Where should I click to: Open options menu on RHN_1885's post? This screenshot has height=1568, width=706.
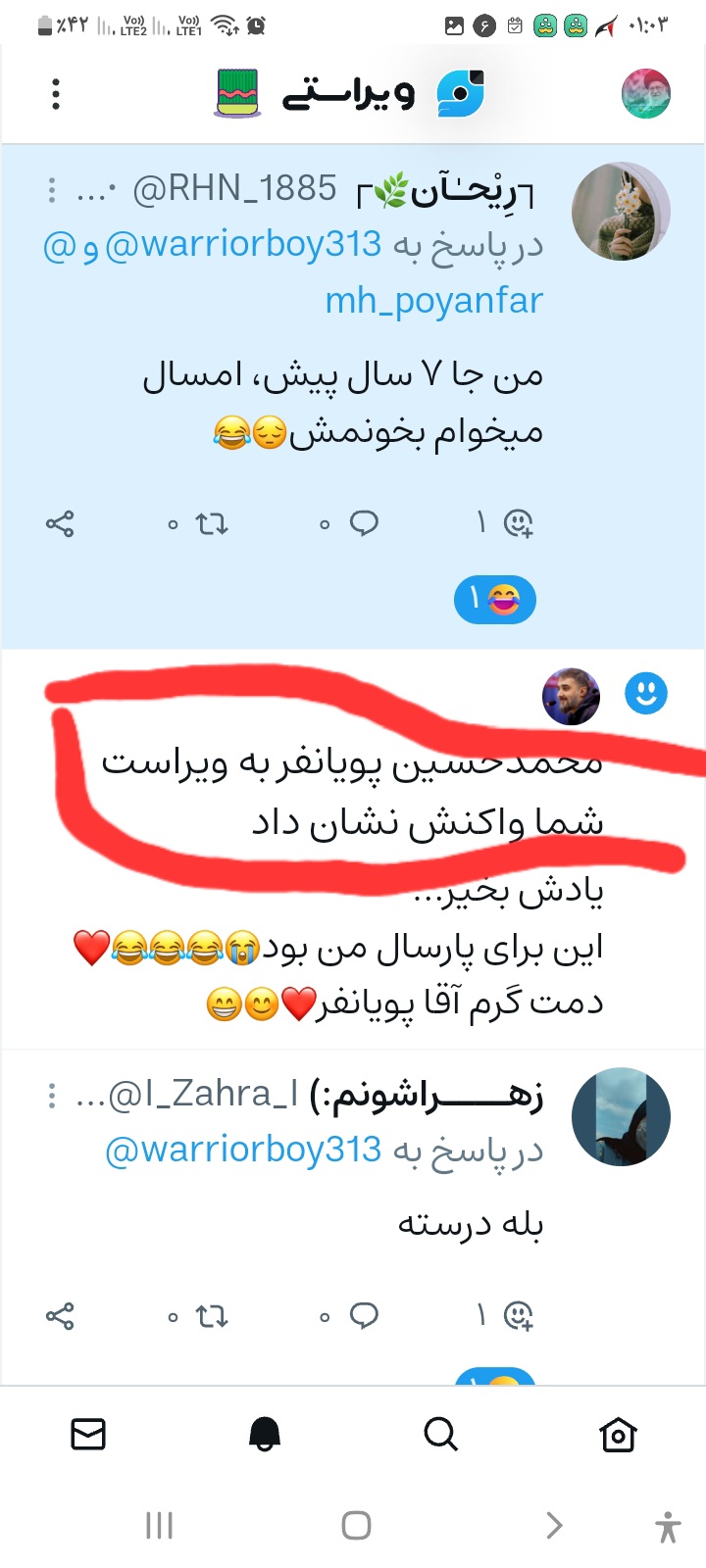click(x=52, y=189)
